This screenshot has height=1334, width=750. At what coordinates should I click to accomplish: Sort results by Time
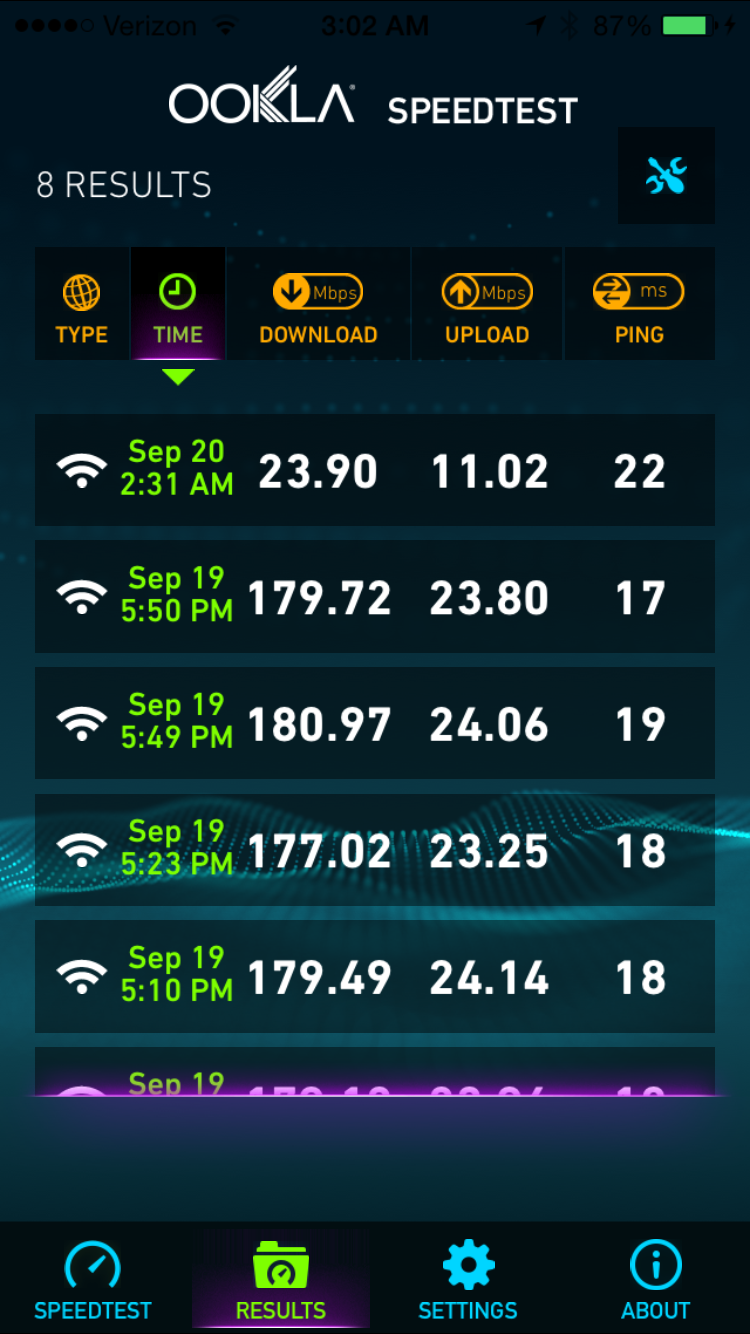178,304
